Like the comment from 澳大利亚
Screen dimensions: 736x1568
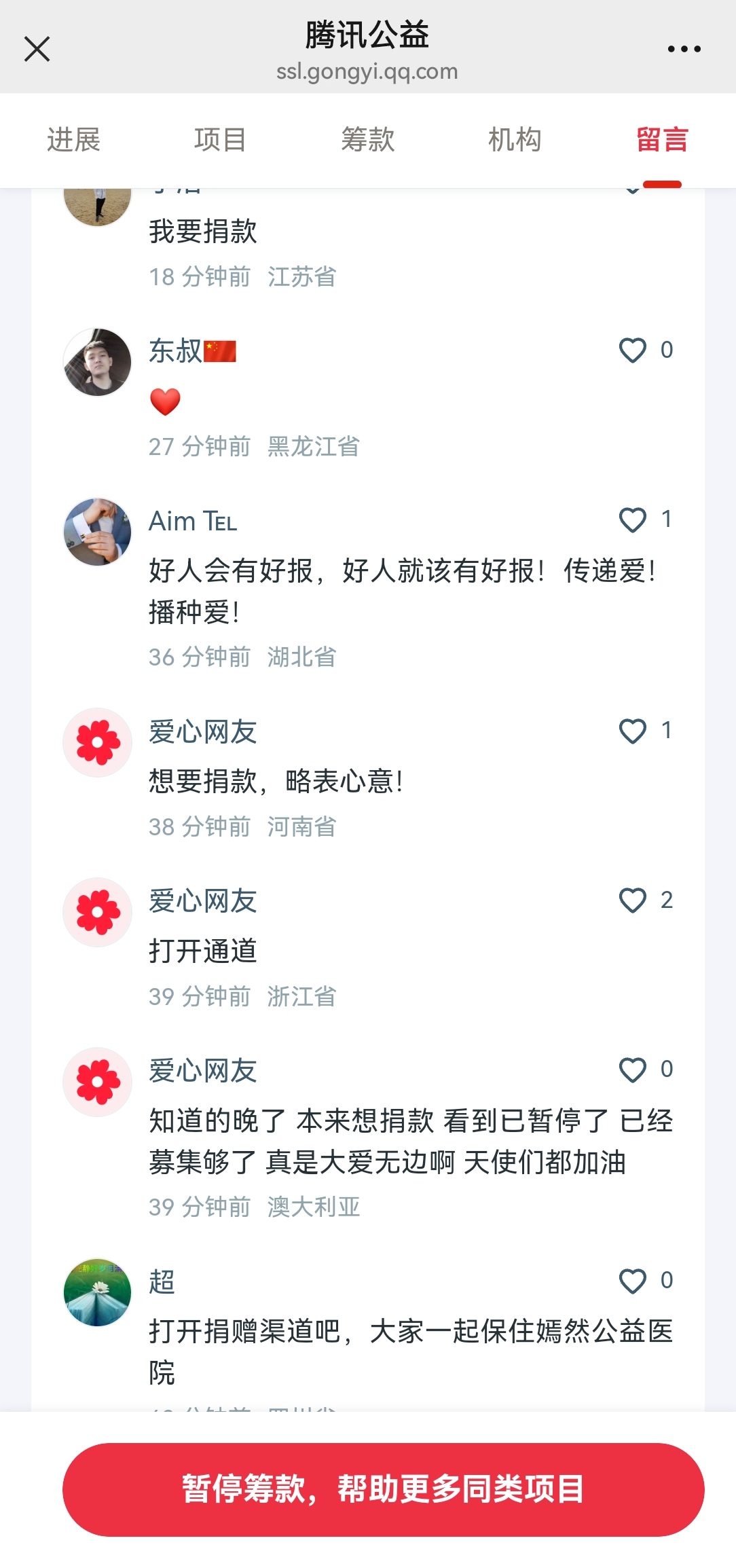point(633,1070)
